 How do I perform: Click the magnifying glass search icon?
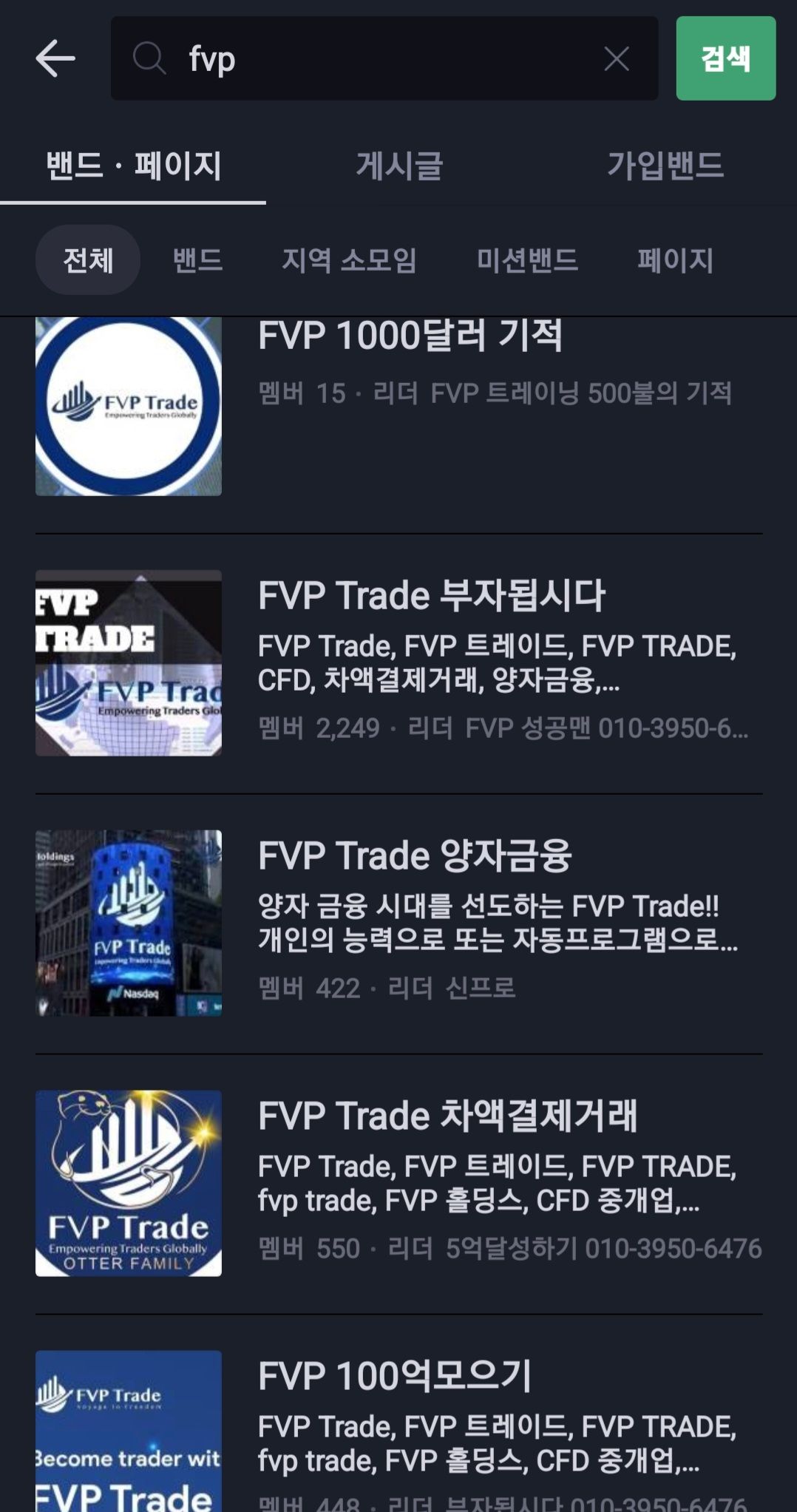pyautogui.click(x=150, y=59)
